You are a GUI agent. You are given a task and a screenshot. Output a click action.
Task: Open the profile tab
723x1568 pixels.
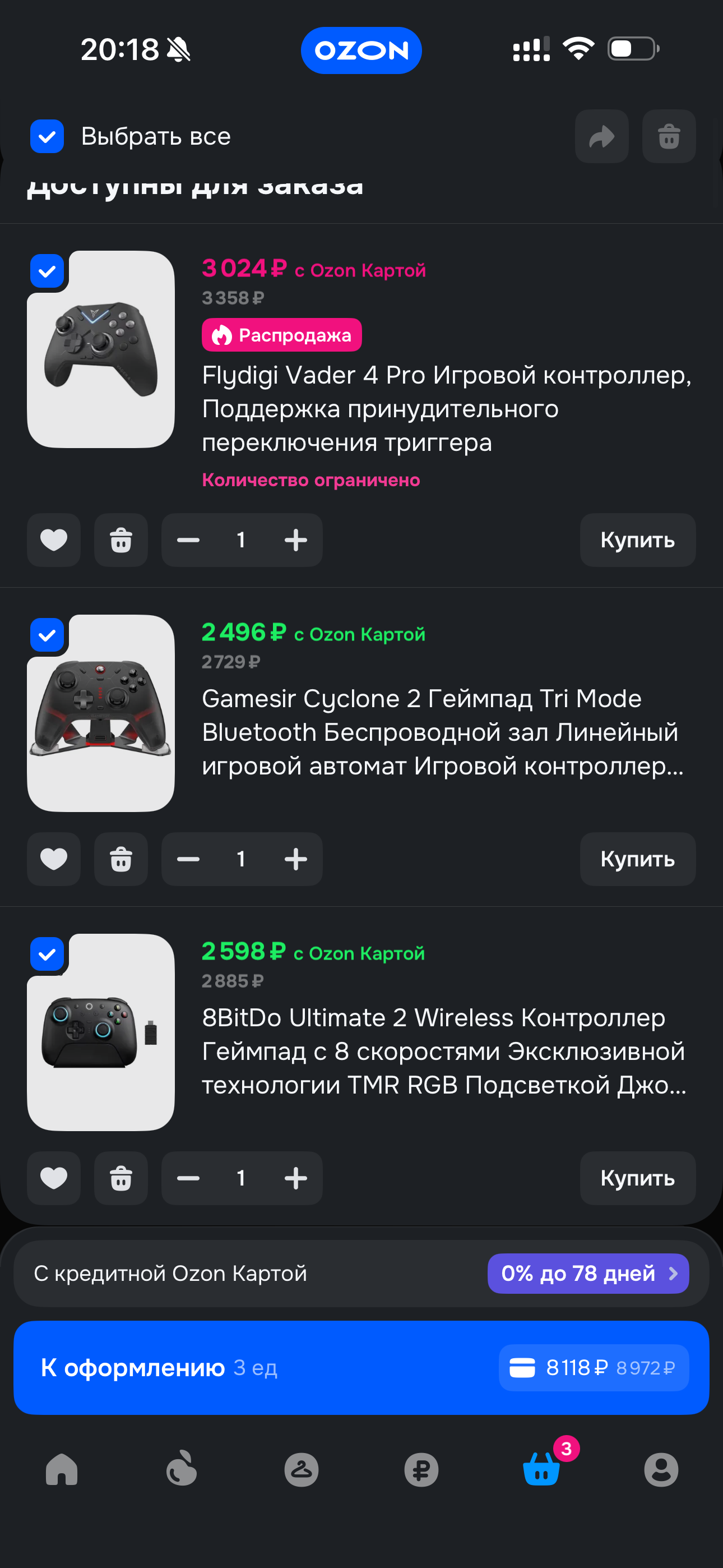click(x=661, y=1470)
